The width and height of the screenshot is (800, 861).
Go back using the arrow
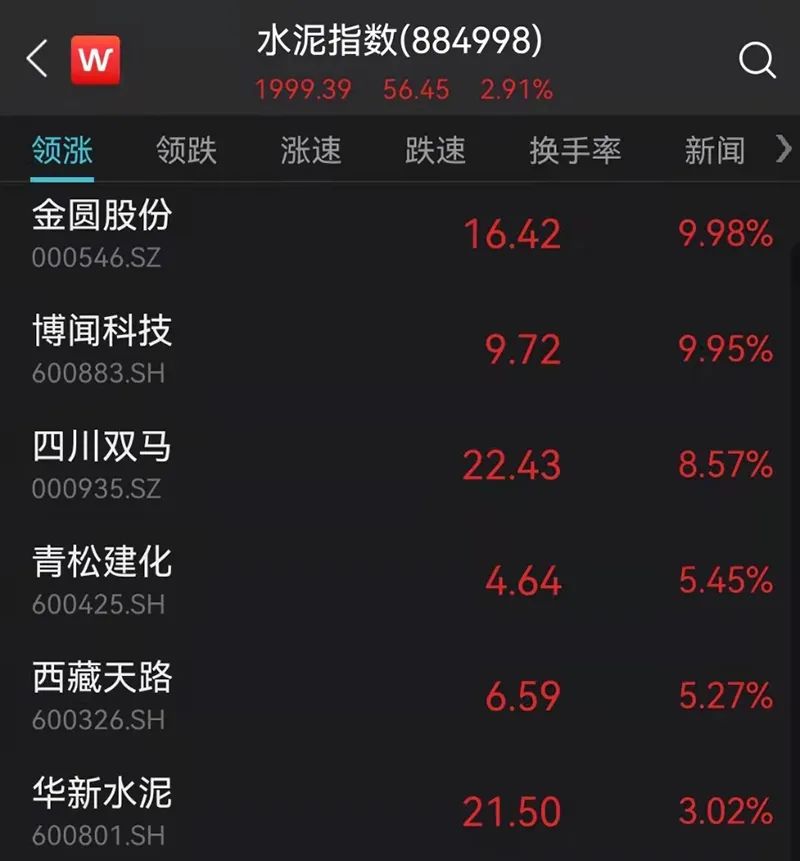[x=37, y=60]
